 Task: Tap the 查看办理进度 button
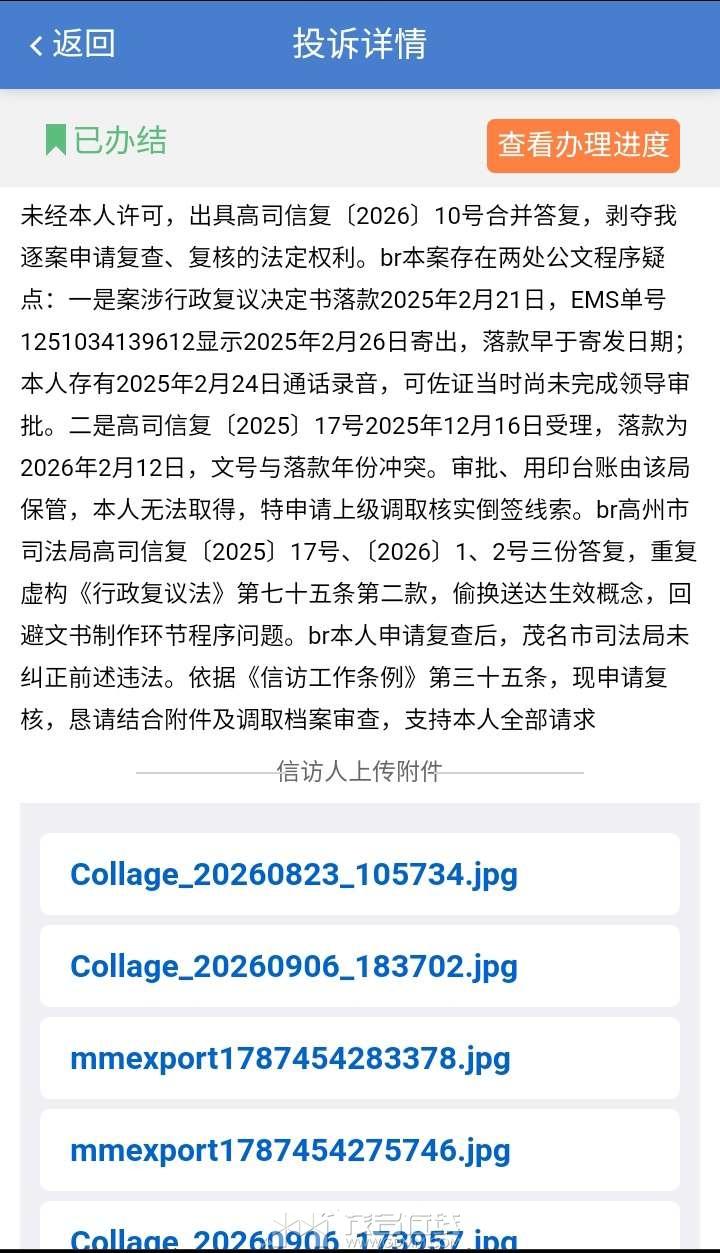tap(583, 146)
